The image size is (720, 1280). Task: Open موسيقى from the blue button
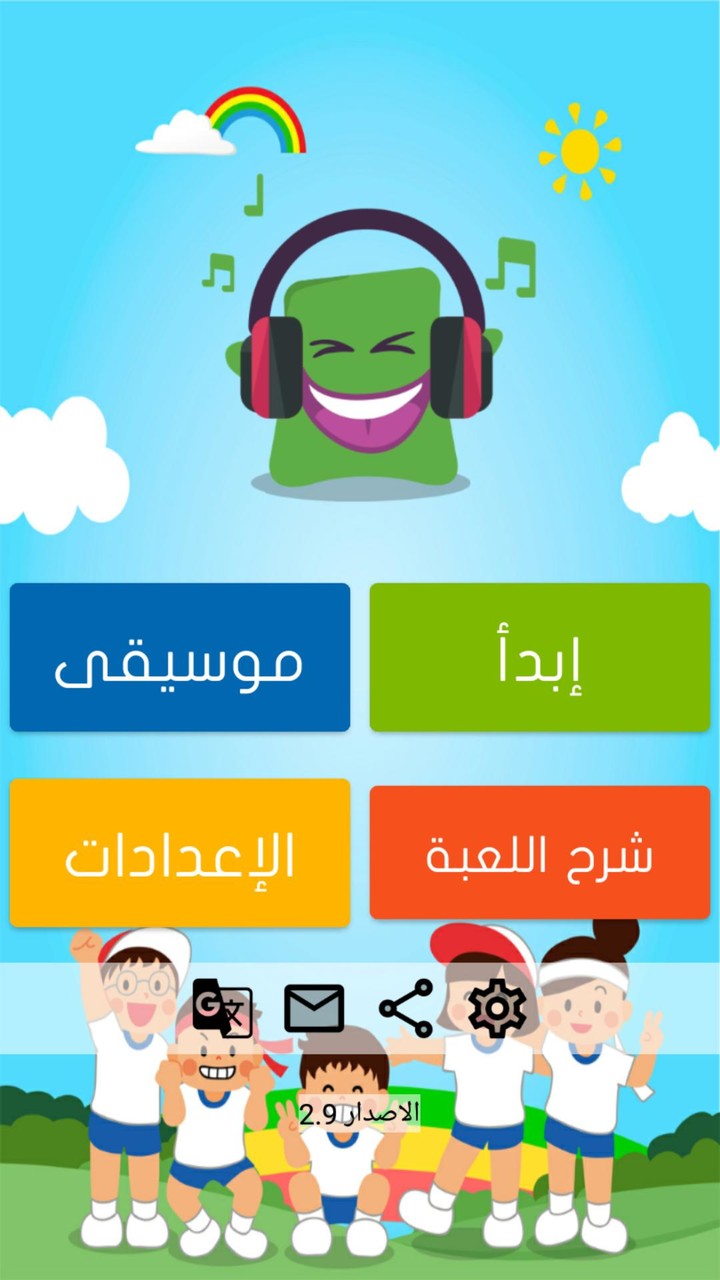pyautogui.click(x=180, y=658)
